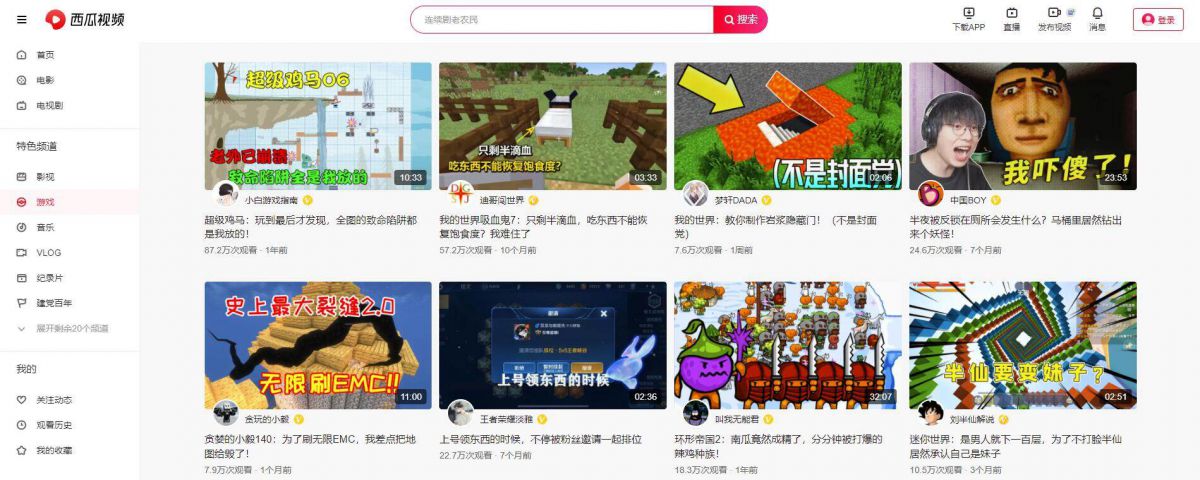Screen dimensions: 1200x480
Task: Open 中国BOY channel avatar
Action: (x=930, y=194)
